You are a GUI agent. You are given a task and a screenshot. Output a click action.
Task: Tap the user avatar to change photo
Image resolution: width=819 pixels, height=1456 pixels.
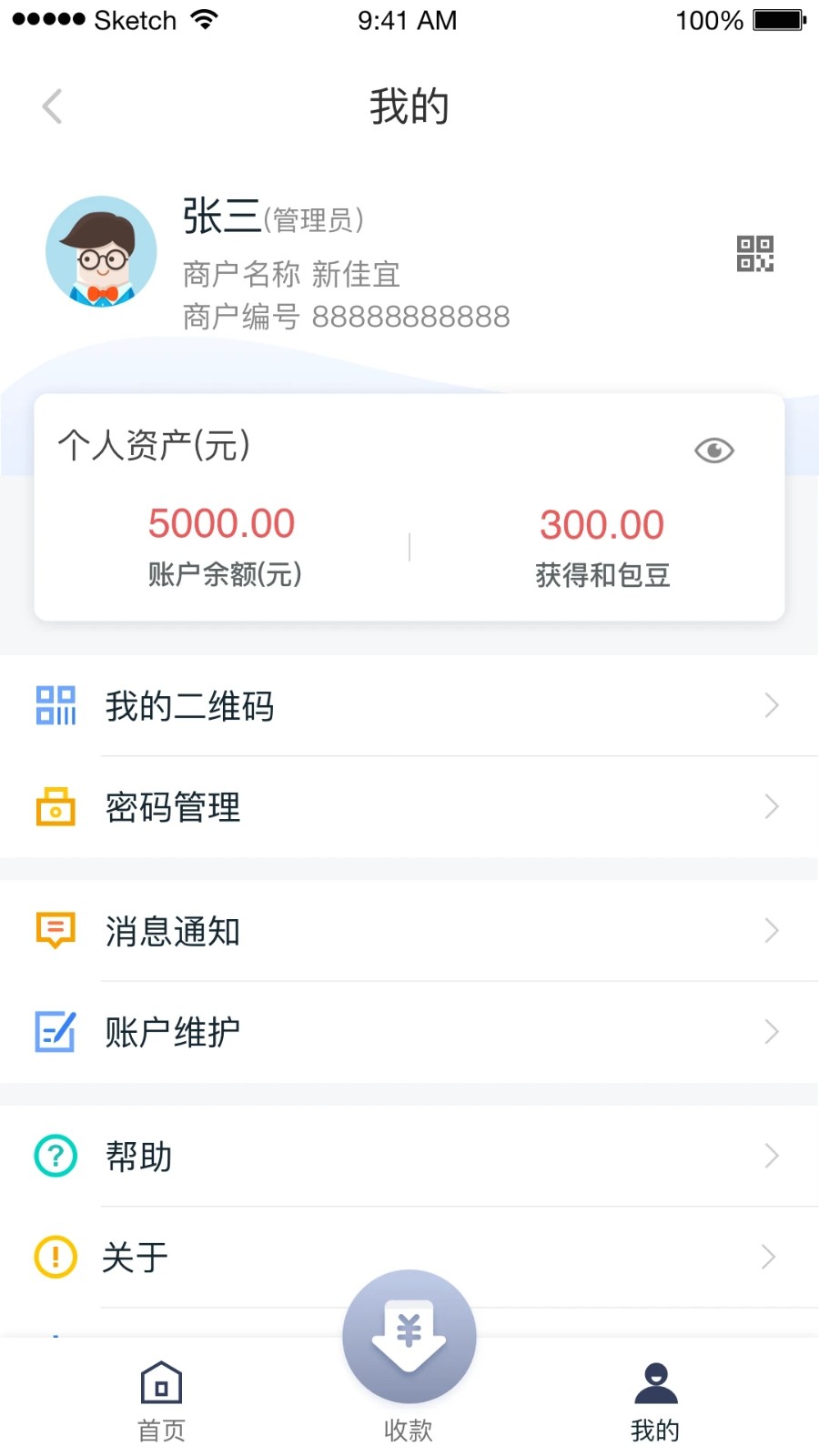pos(101,251)
